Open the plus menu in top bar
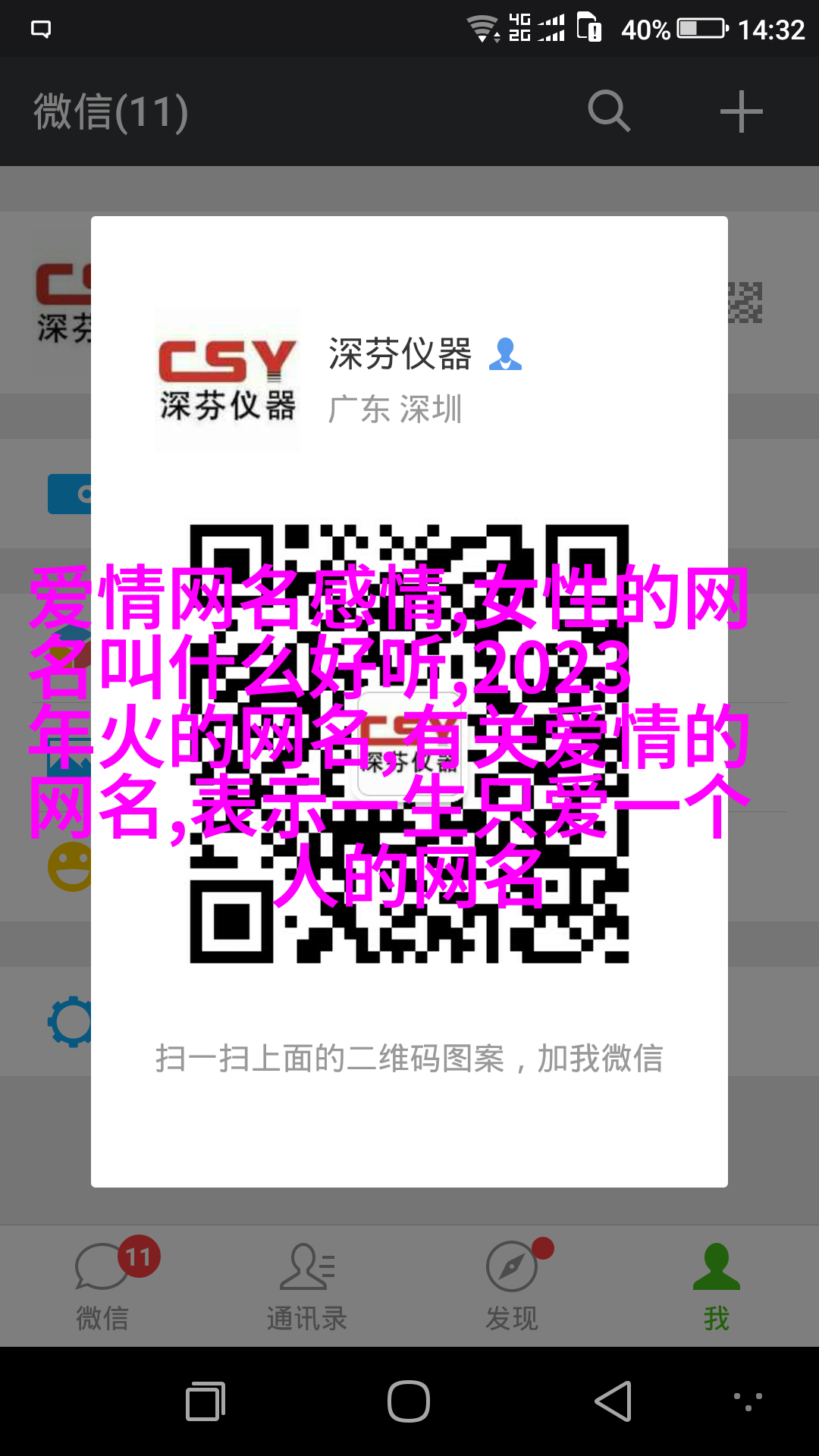The height and width of the screenshot is (1456, 819). 741,111
